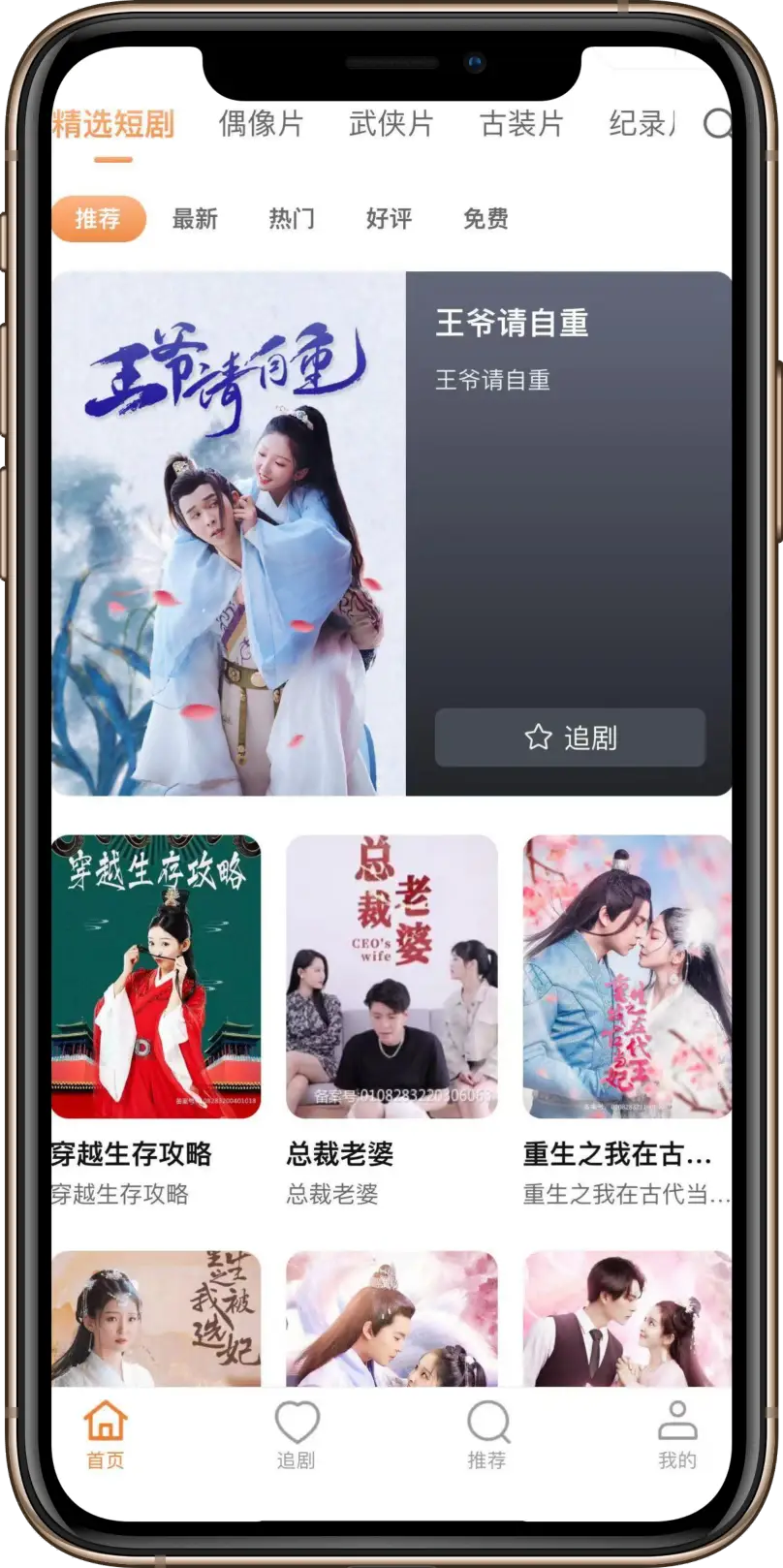Select the 精选短剧 top tab
The image size is (783, 1568).
tap(113, 124)
